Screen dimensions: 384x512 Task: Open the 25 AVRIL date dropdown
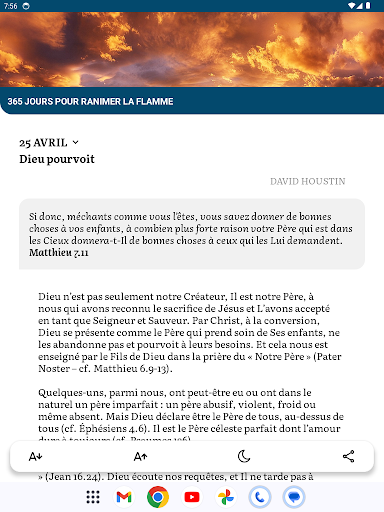point(49,143)
